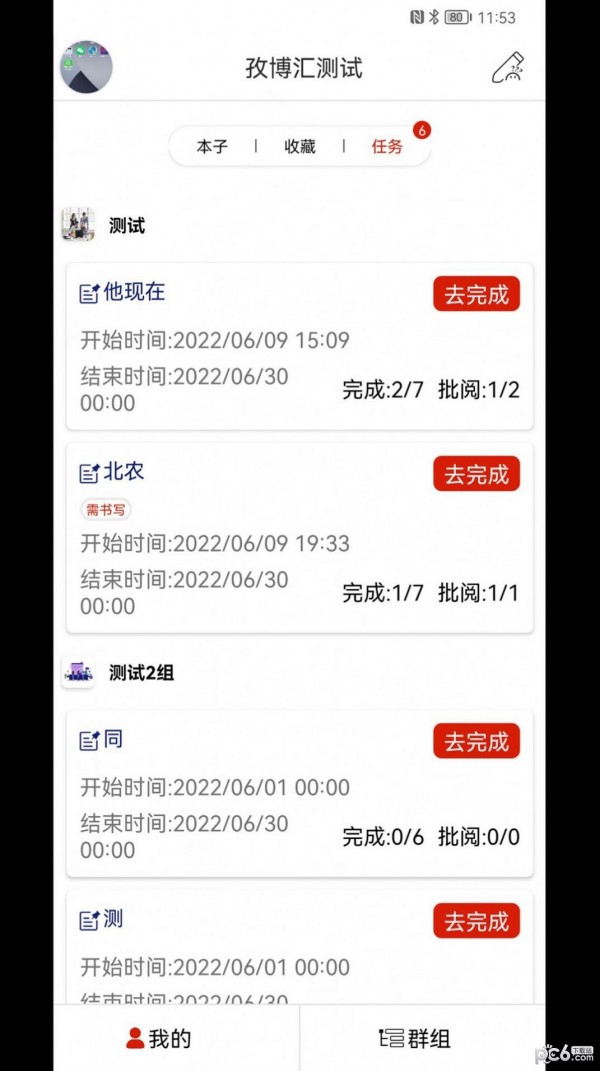Image resolution: width=600 pixels, height=1071 pixels.
Task: Open the profile avatar
Action: tap(86, 68)
